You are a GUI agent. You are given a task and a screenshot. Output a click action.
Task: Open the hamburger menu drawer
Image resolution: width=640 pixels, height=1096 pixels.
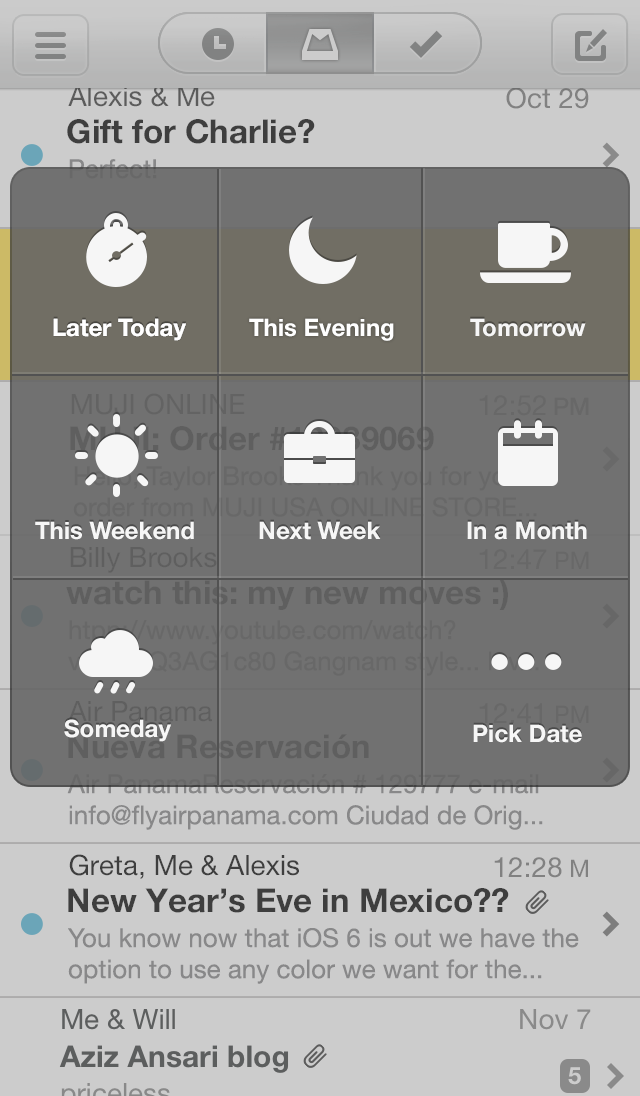50,45
